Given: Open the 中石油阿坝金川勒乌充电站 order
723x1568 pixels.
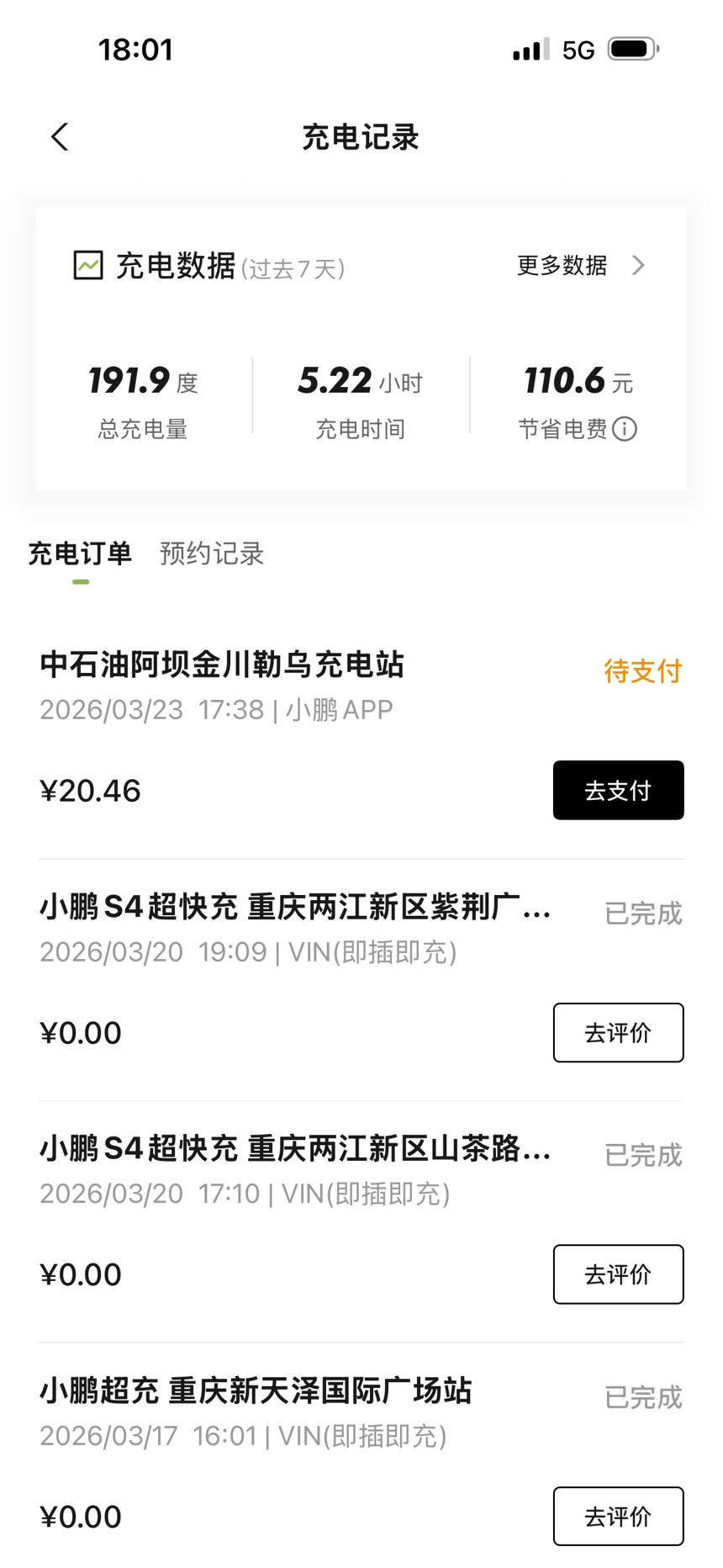Looking at the screenshot, I should click(222, 665).
